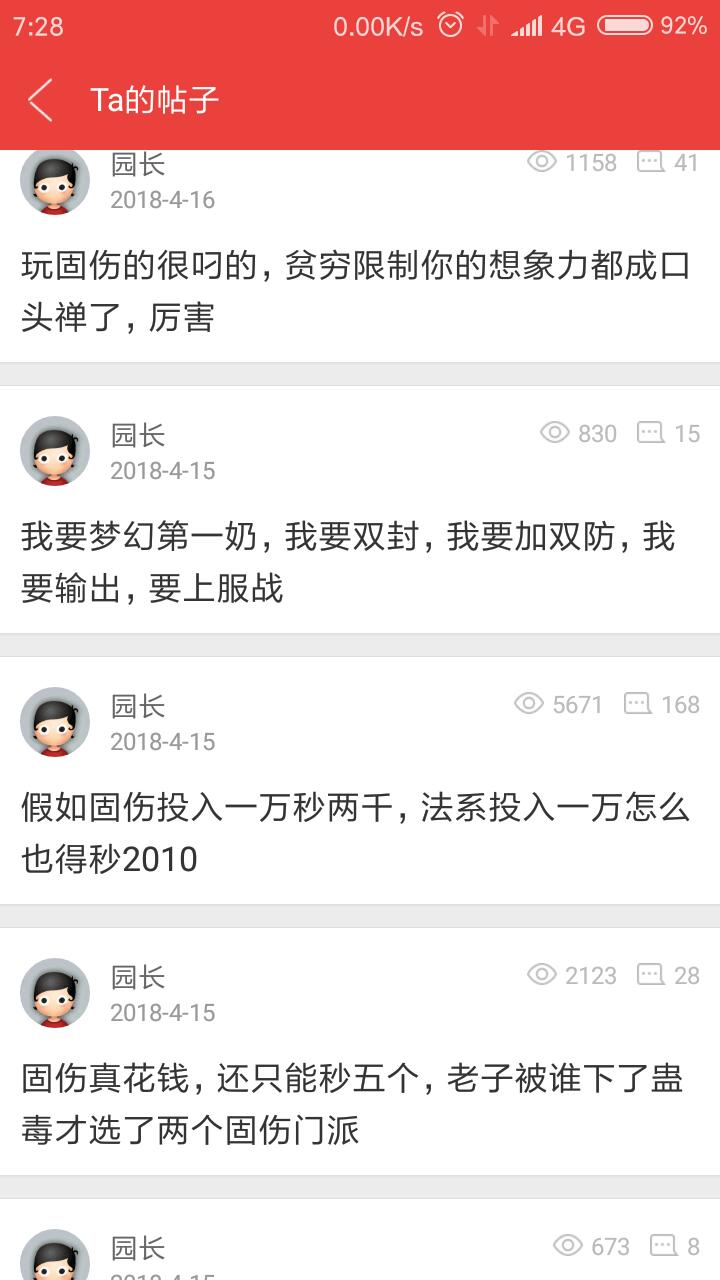720x1280 pixels.
Task: Go back from Ta的帖子 page
Action: coord(40,100)
